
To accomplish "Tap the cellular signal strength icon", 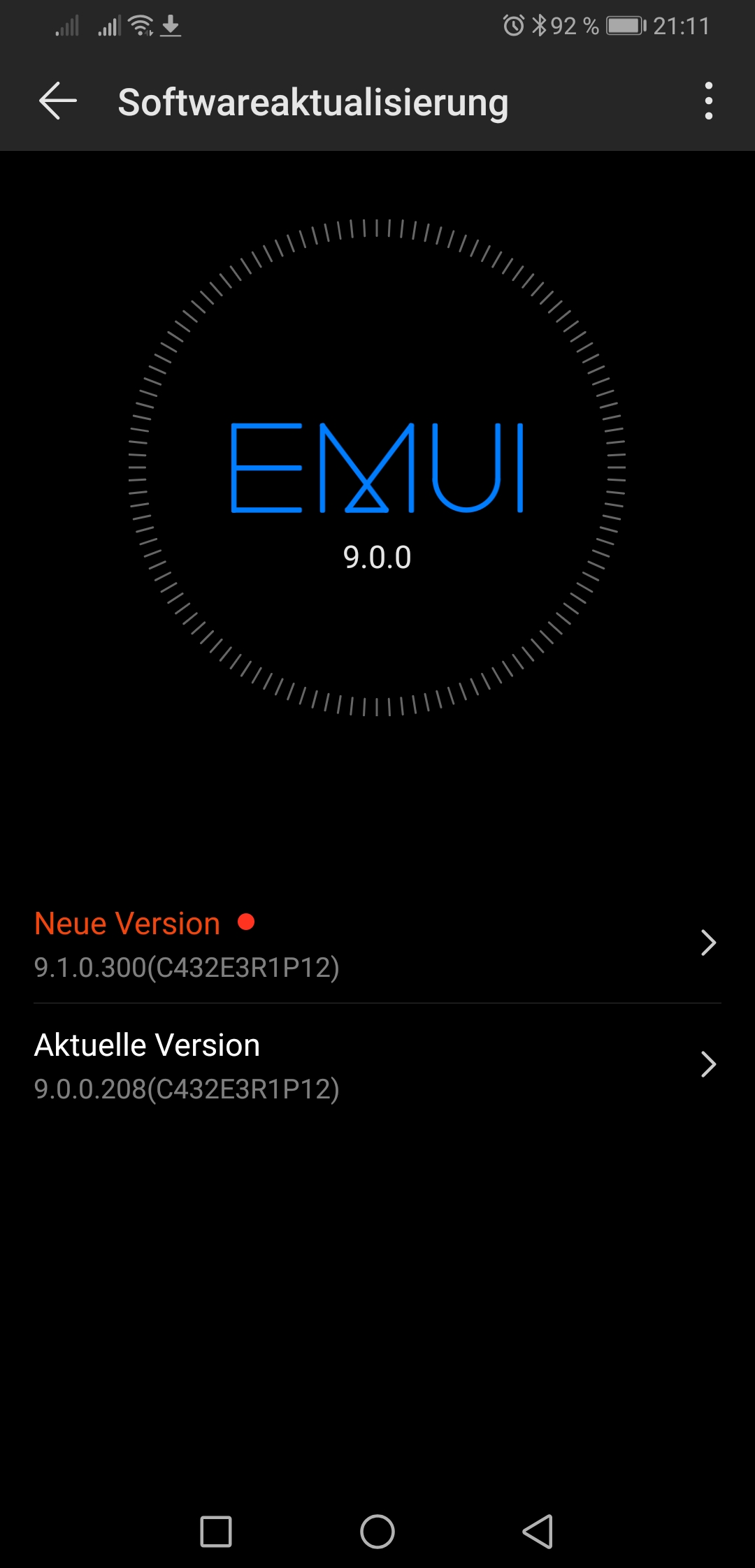I will click(69, 25).
